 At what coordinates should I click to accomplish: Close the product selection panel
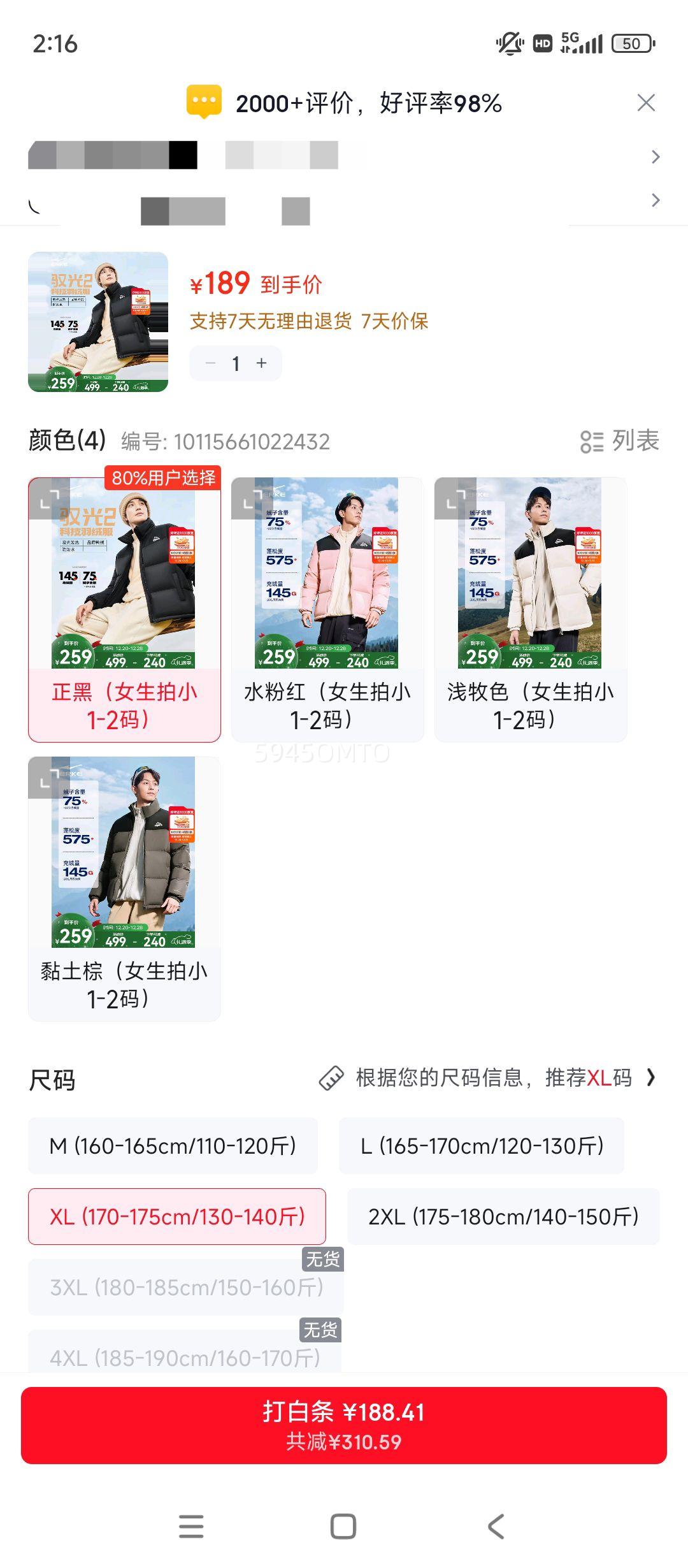[x=647, y=102]
